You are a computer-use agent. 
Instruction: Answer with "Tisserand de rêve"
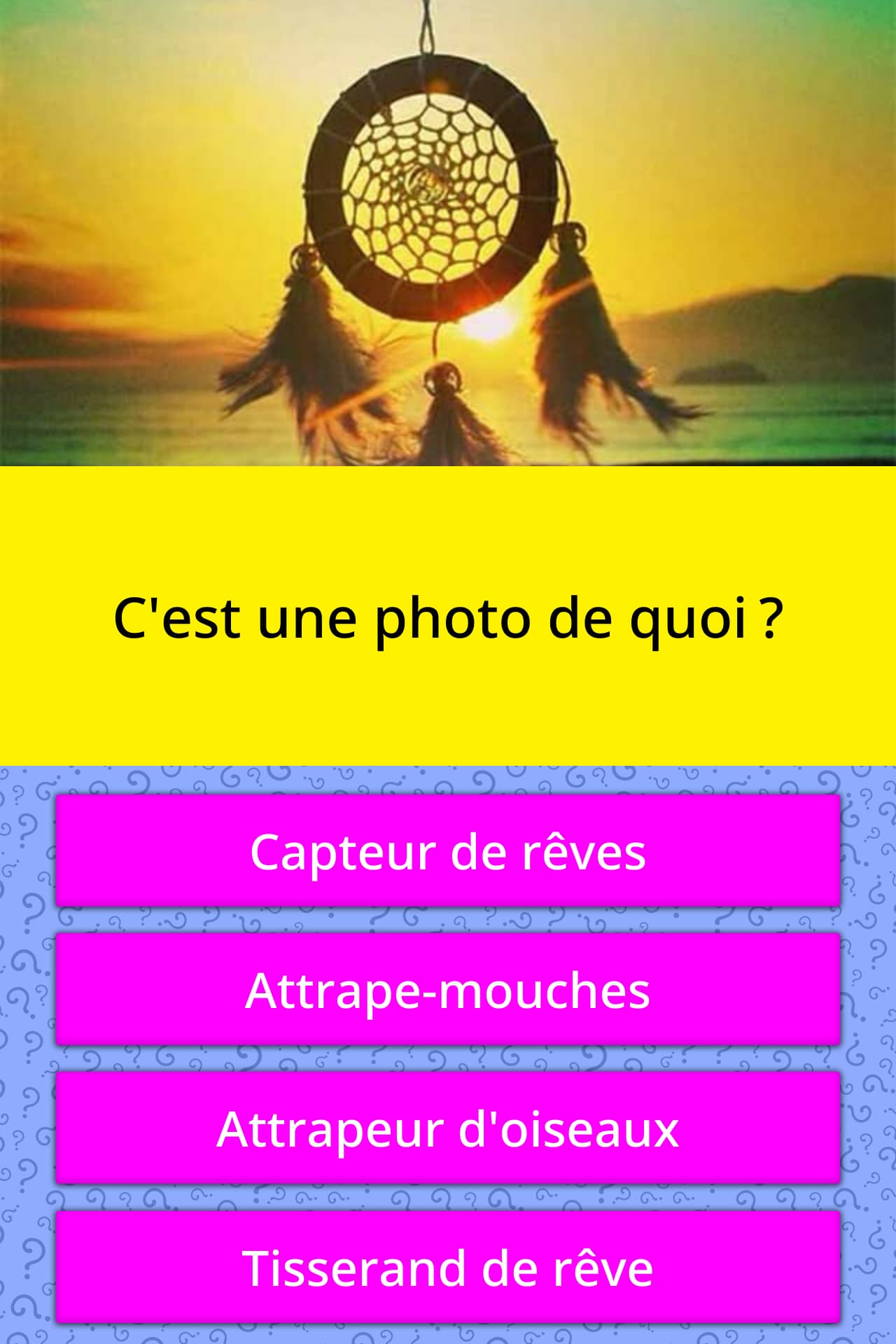(x=448, y=1267)
